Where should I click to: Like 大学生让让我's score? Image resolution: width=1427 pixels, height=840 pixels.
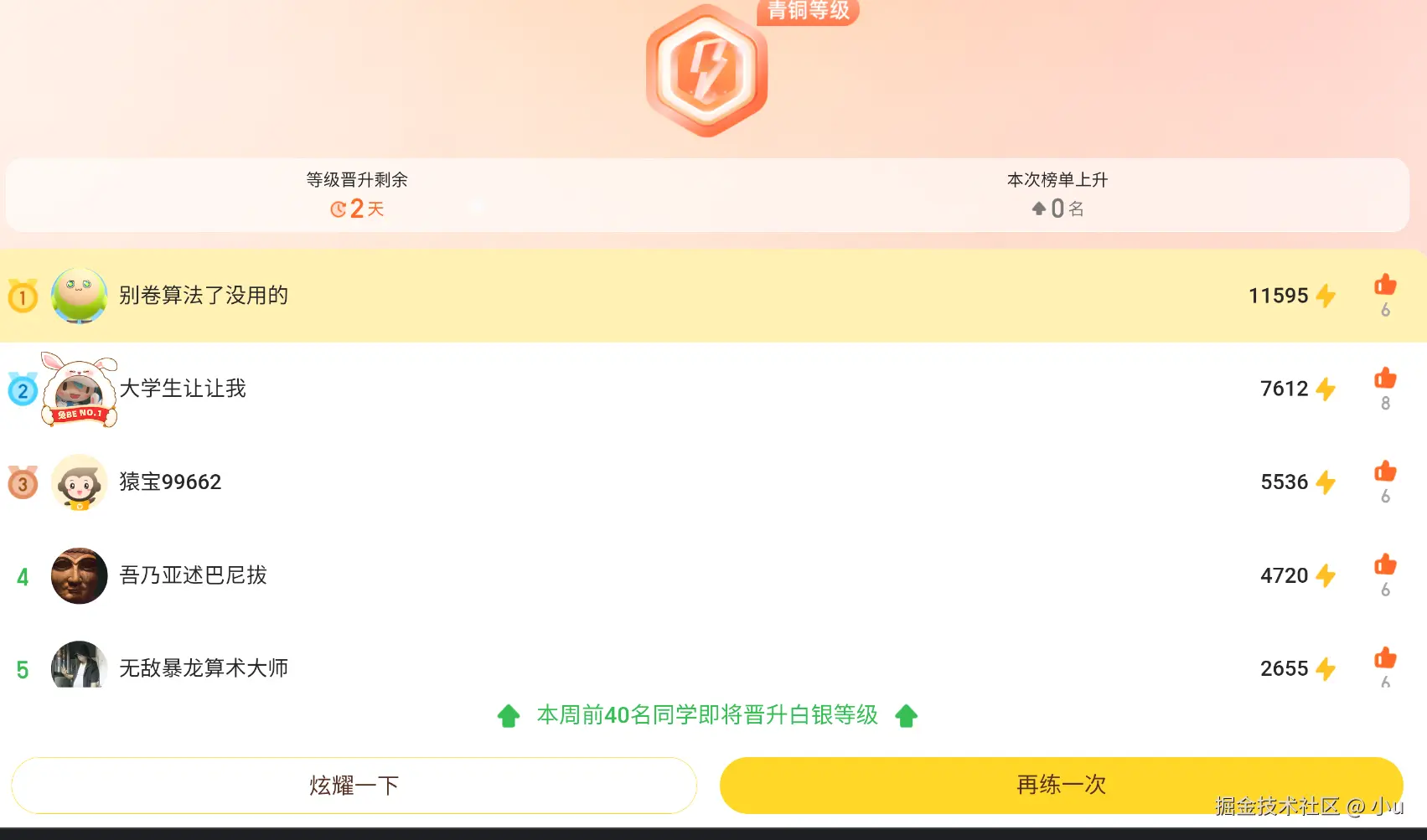coord(1385,379)
